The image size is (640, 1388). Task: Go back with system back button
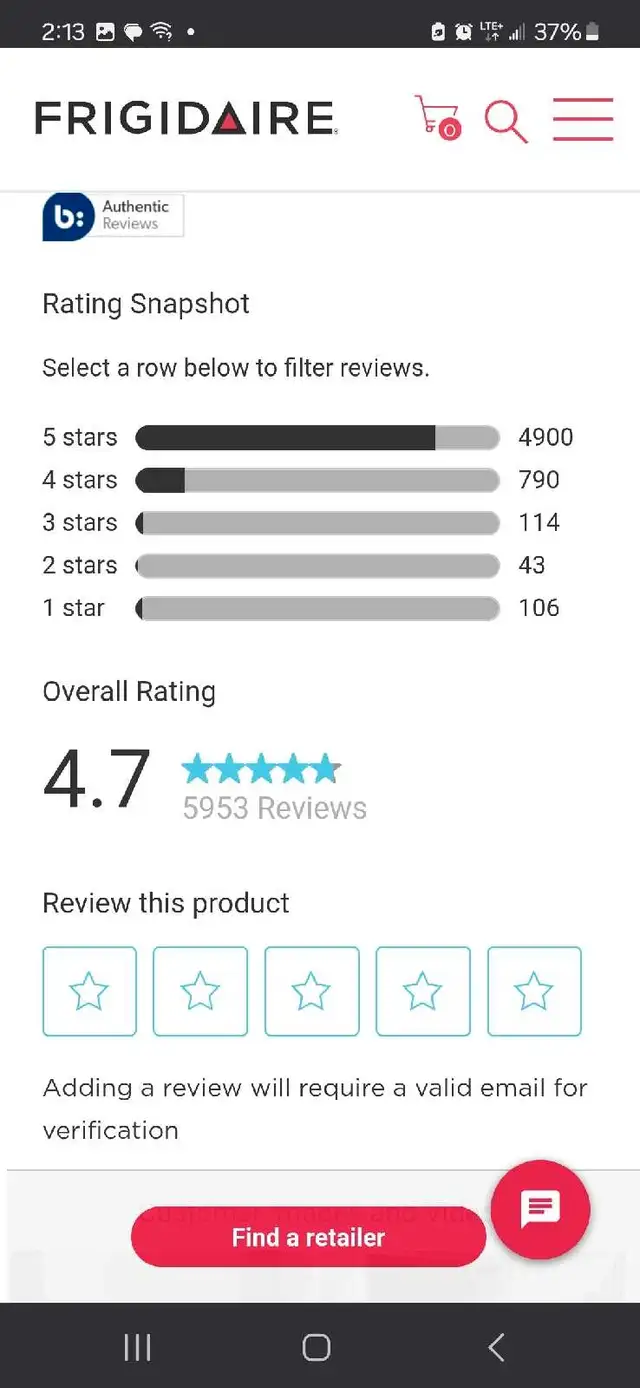pyautogui.click(x=496, y=1347)
